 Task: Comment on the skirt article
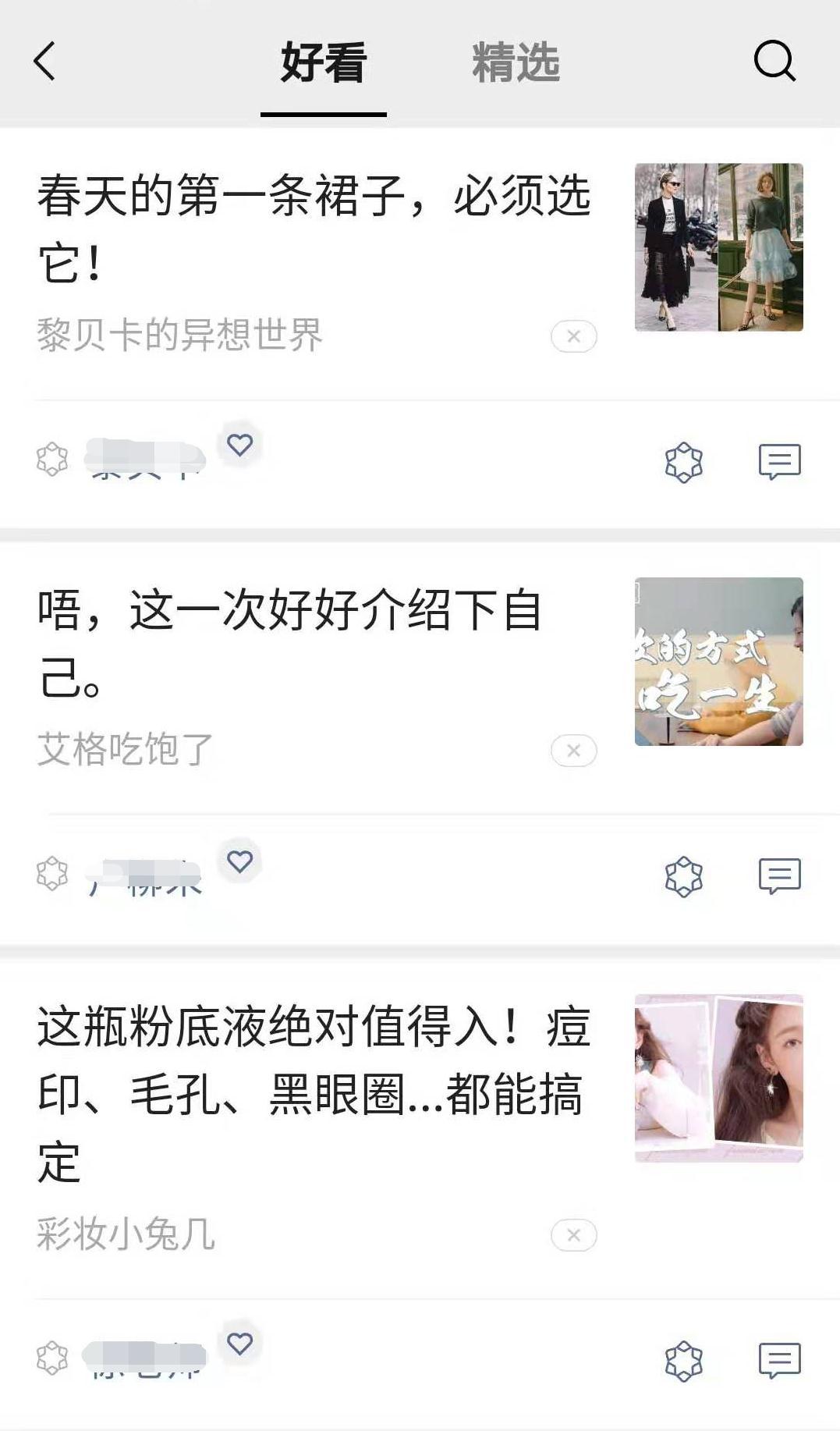(779, 461)
